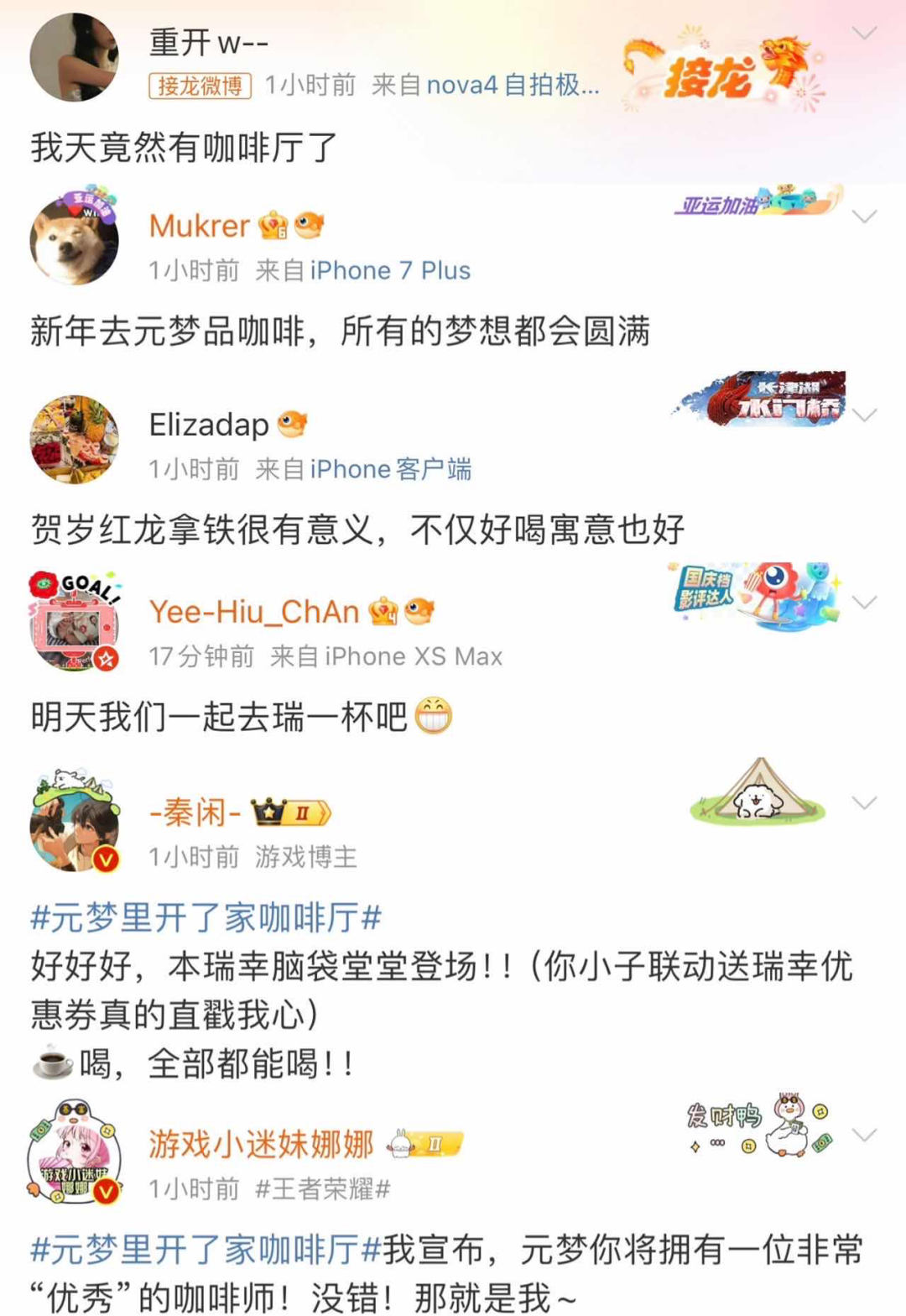Expand options chevron on 重开w-- post
The height and width of the screenshot is (1316, 906).
[864, 34]
